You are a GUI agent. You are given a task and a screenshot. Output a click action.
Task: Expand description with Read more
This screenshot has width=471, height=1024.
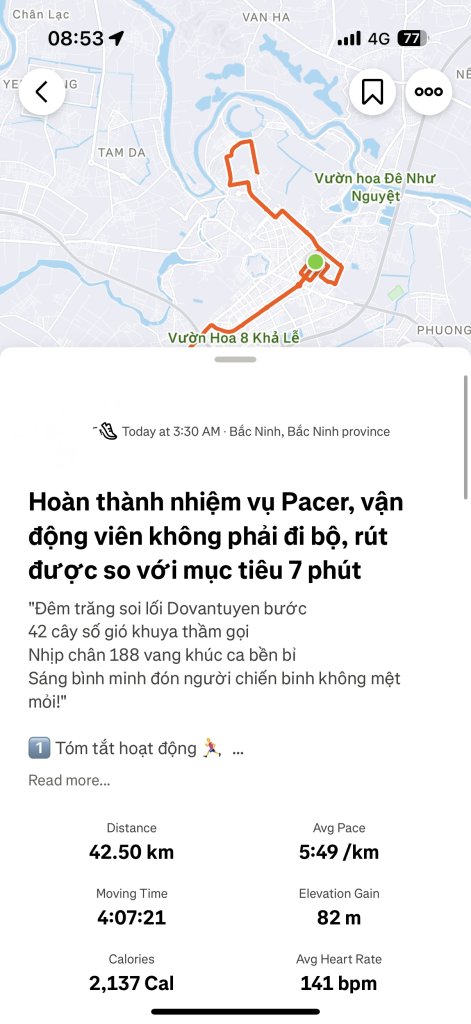coord(69,780)
